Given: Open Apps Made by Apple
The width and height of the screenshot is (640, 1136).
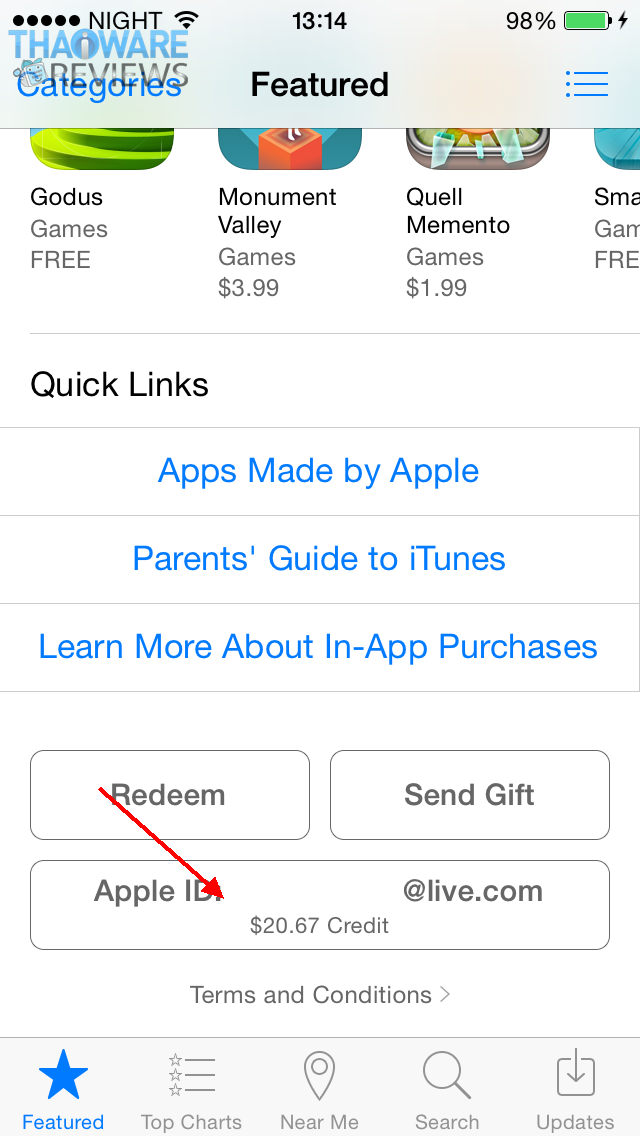Looking at the screenshot, I should pos(319,471).
